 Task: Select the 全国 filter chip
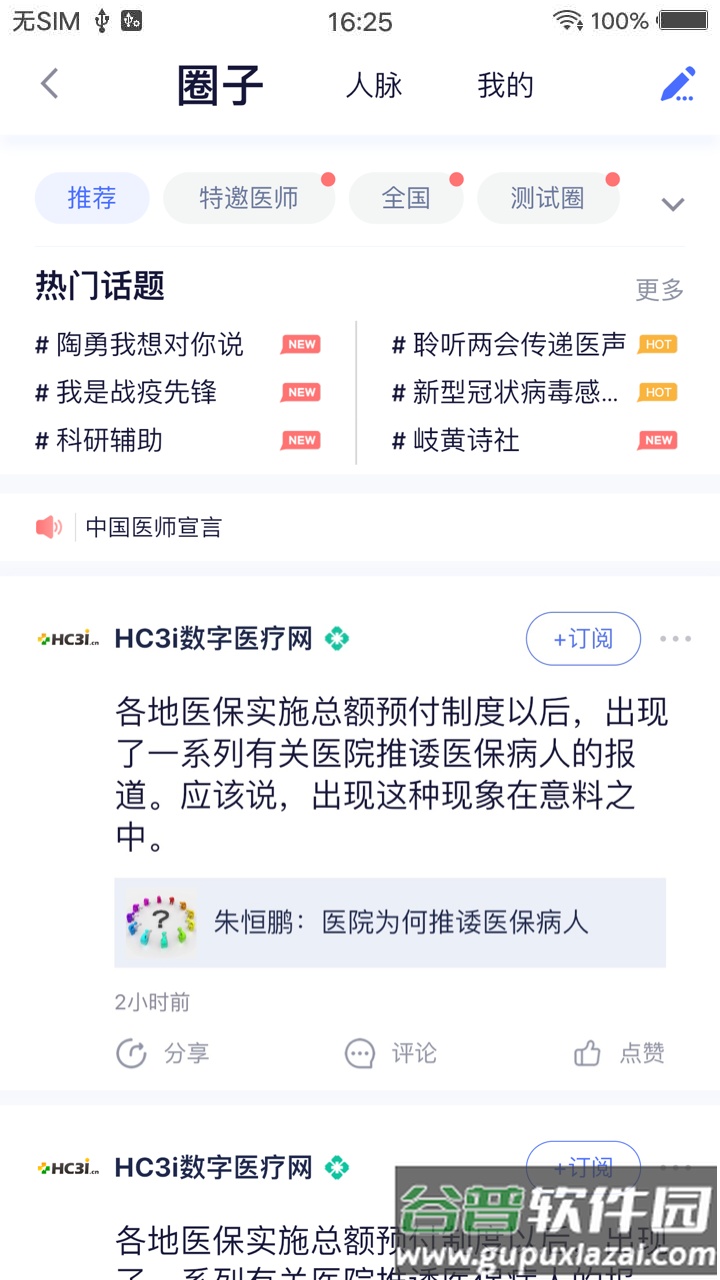coord(406,198)
